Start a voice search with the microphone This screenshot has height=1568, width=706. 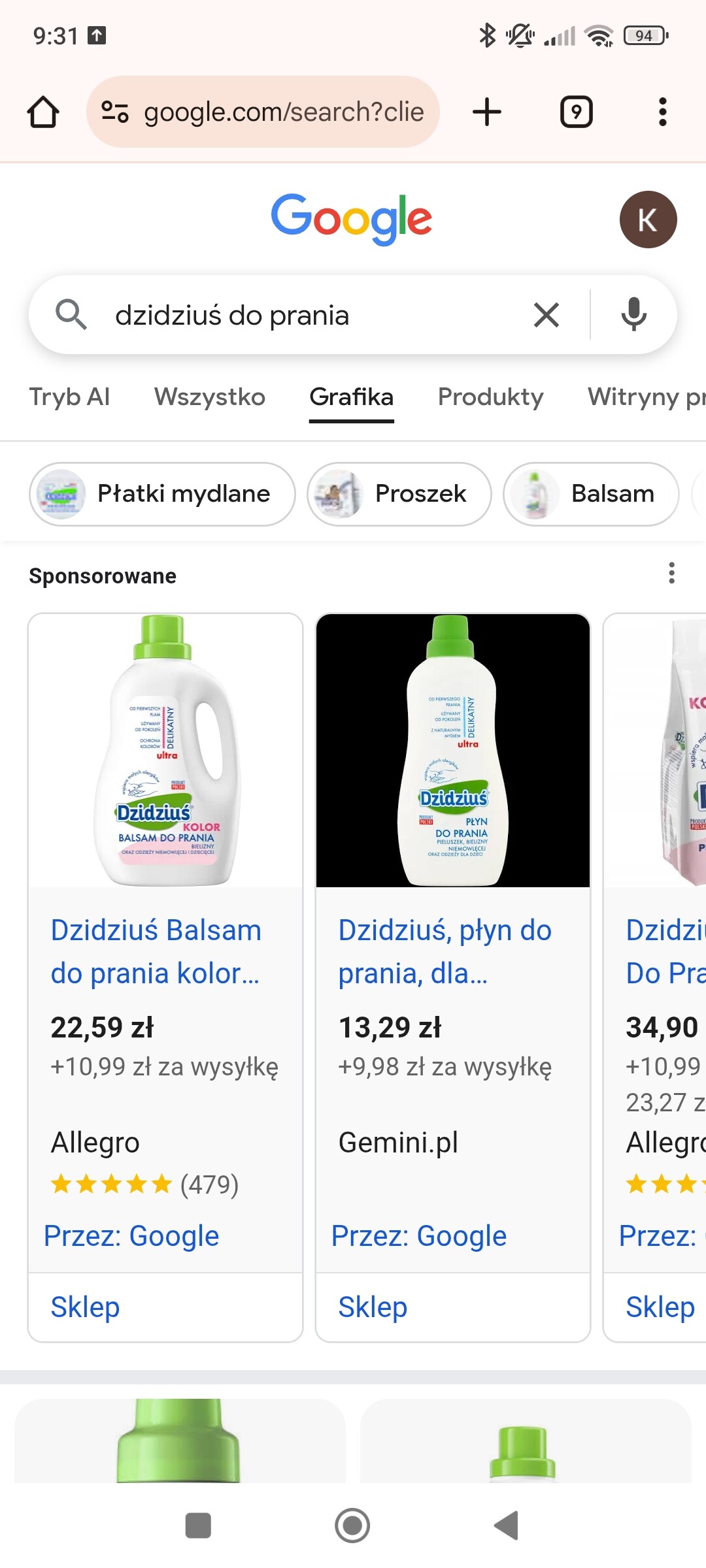633,314
